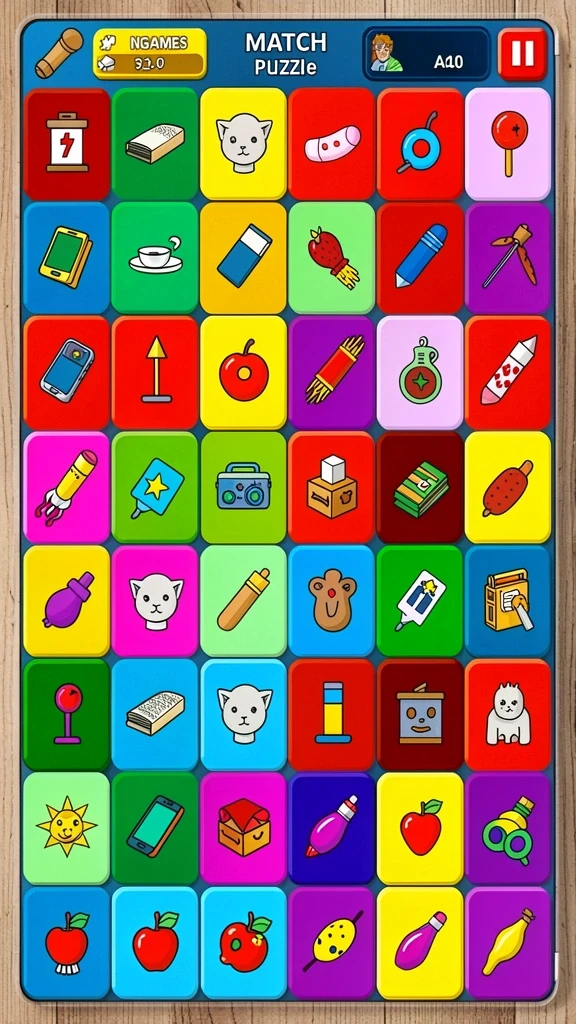The image size is (576, 1024).
Task: Choose the eraser tile
Action: [x=244, y=257]
